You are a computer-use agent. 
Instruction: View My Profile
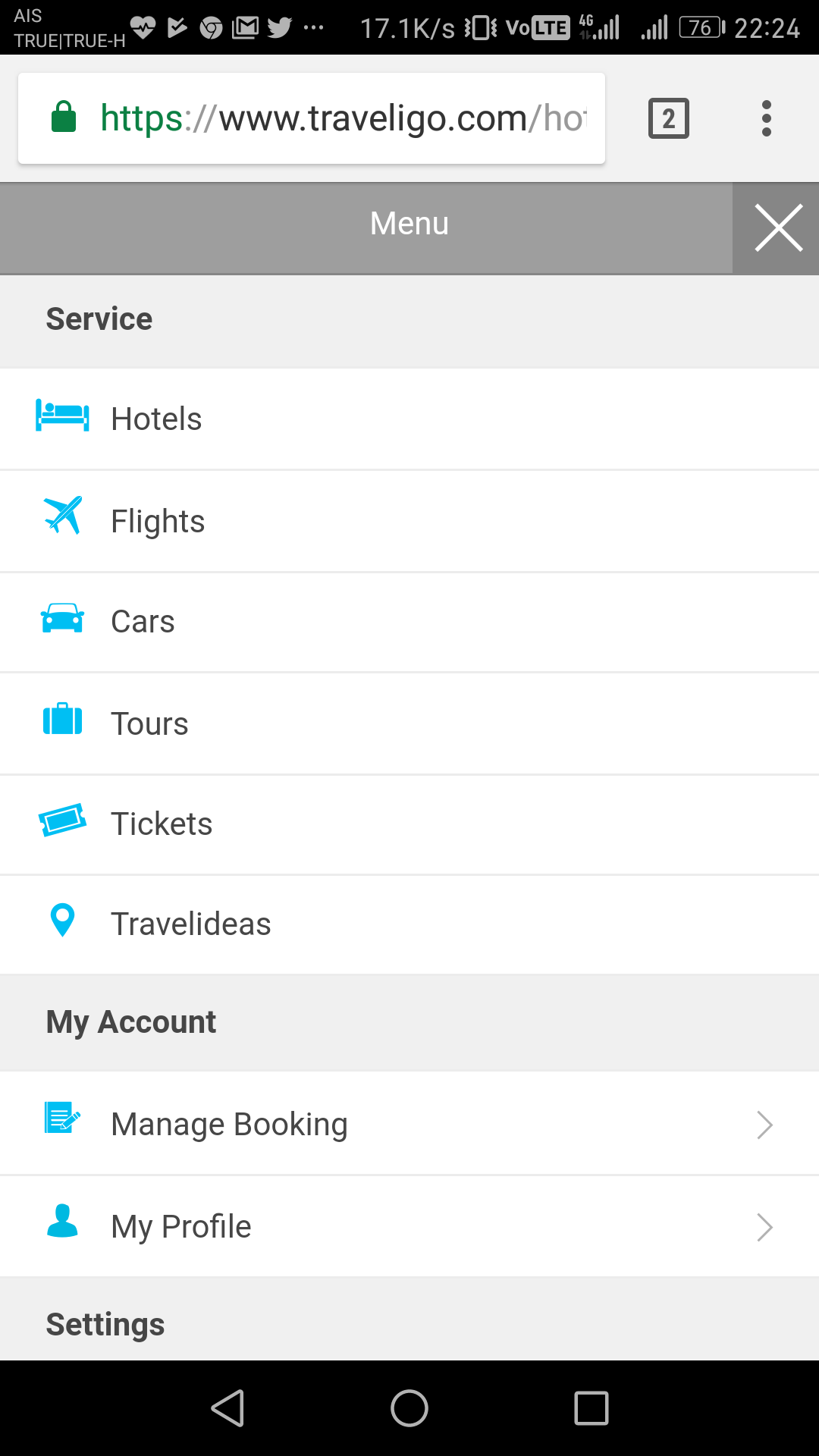click(x=409, y=1226)
